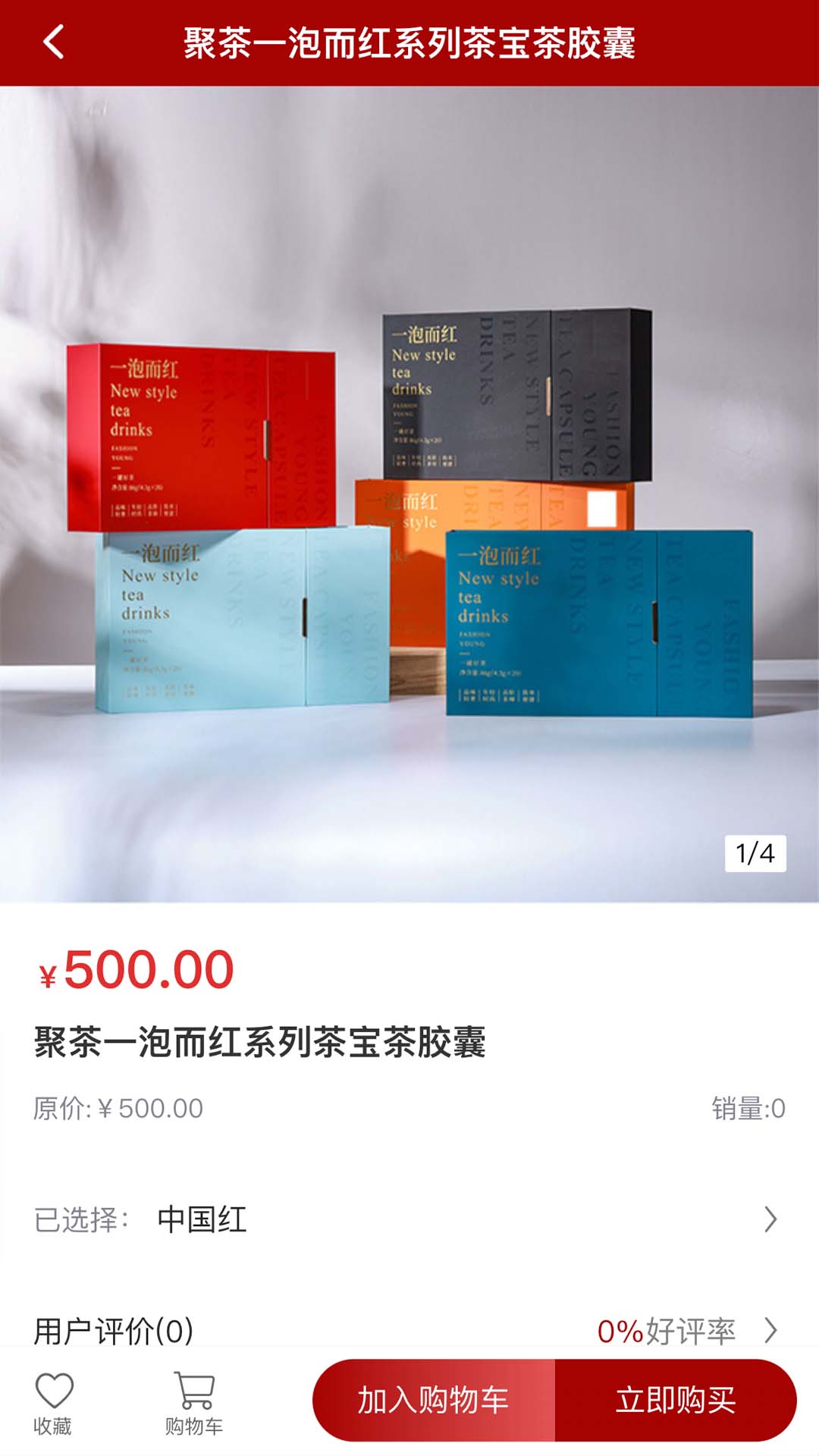Open the selected option row 中国红

point(409,1219)
